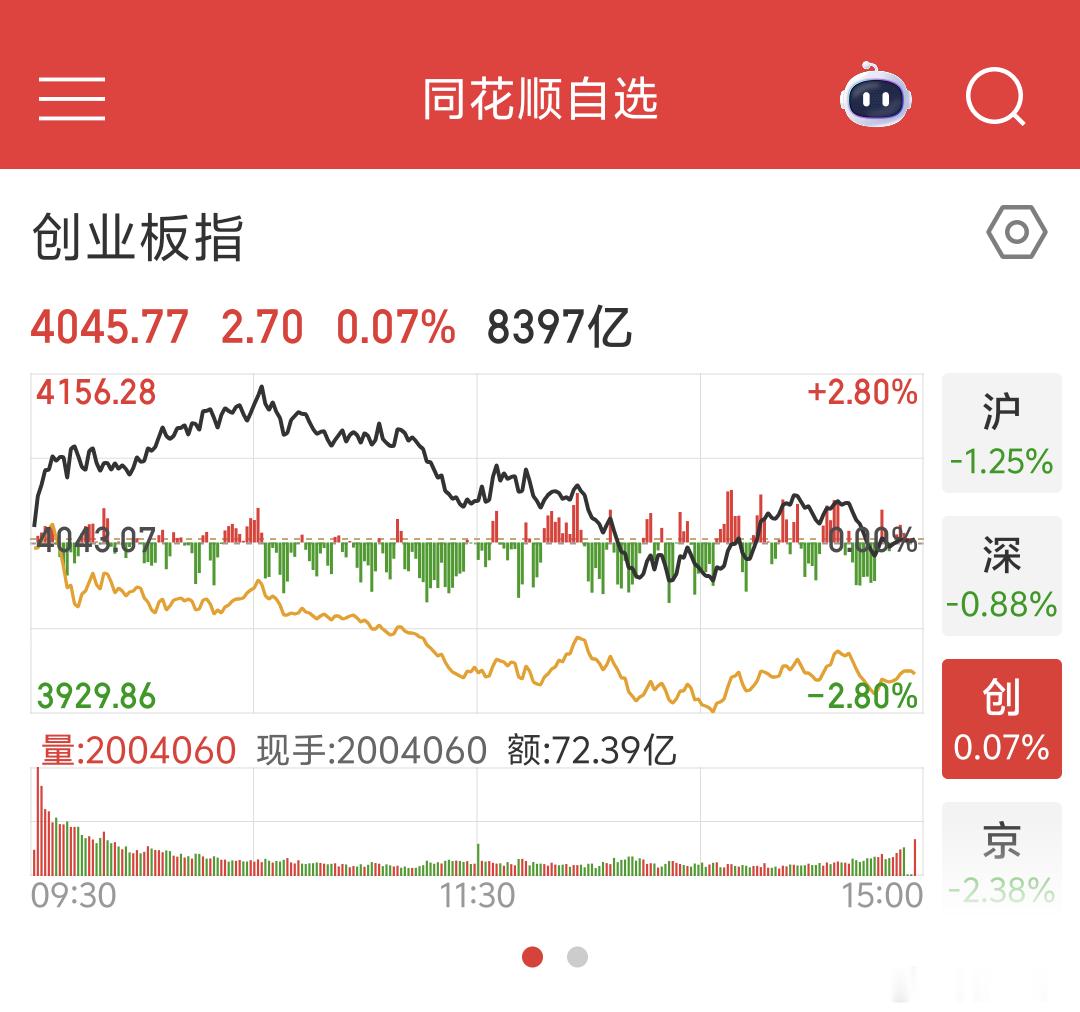Open the hexagon chart settings icon
The image size is (1080, 1012).
(x=1017, y=232)
